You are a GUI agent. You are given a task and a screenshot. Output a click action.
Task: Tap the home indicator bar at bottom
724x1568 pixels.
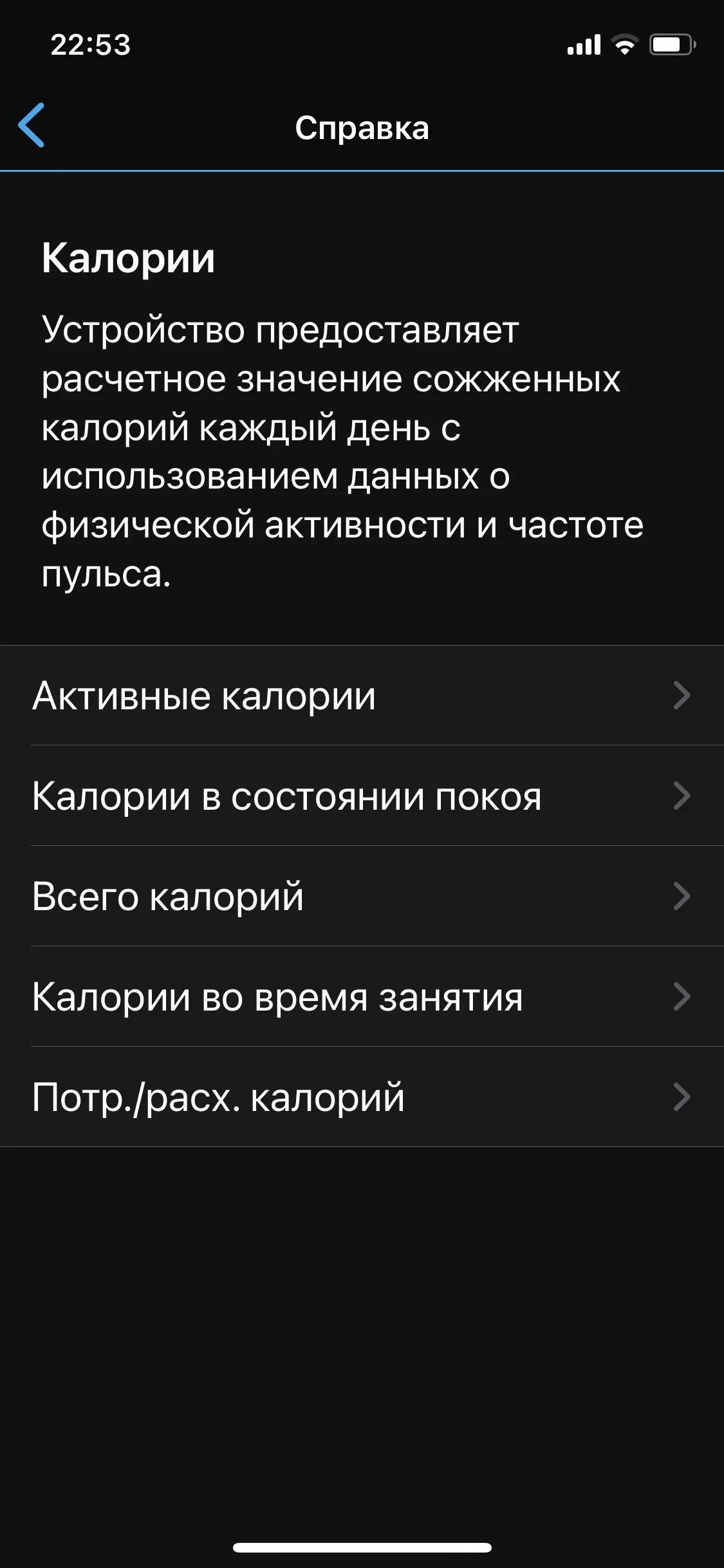pos(362,1547)
